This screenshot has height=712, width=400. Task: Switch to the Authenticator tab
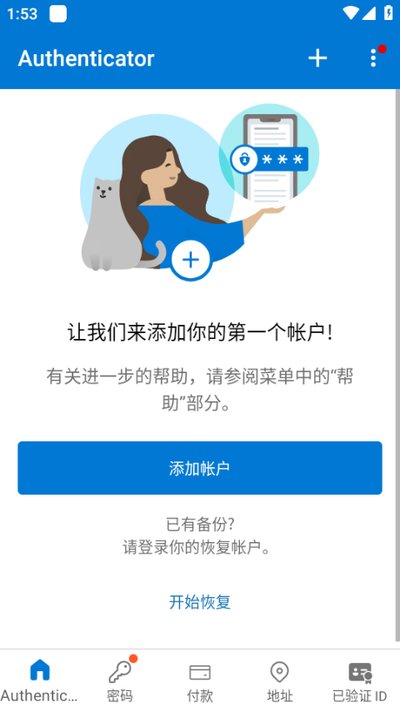pyautogui.click(x=40, y=680)
